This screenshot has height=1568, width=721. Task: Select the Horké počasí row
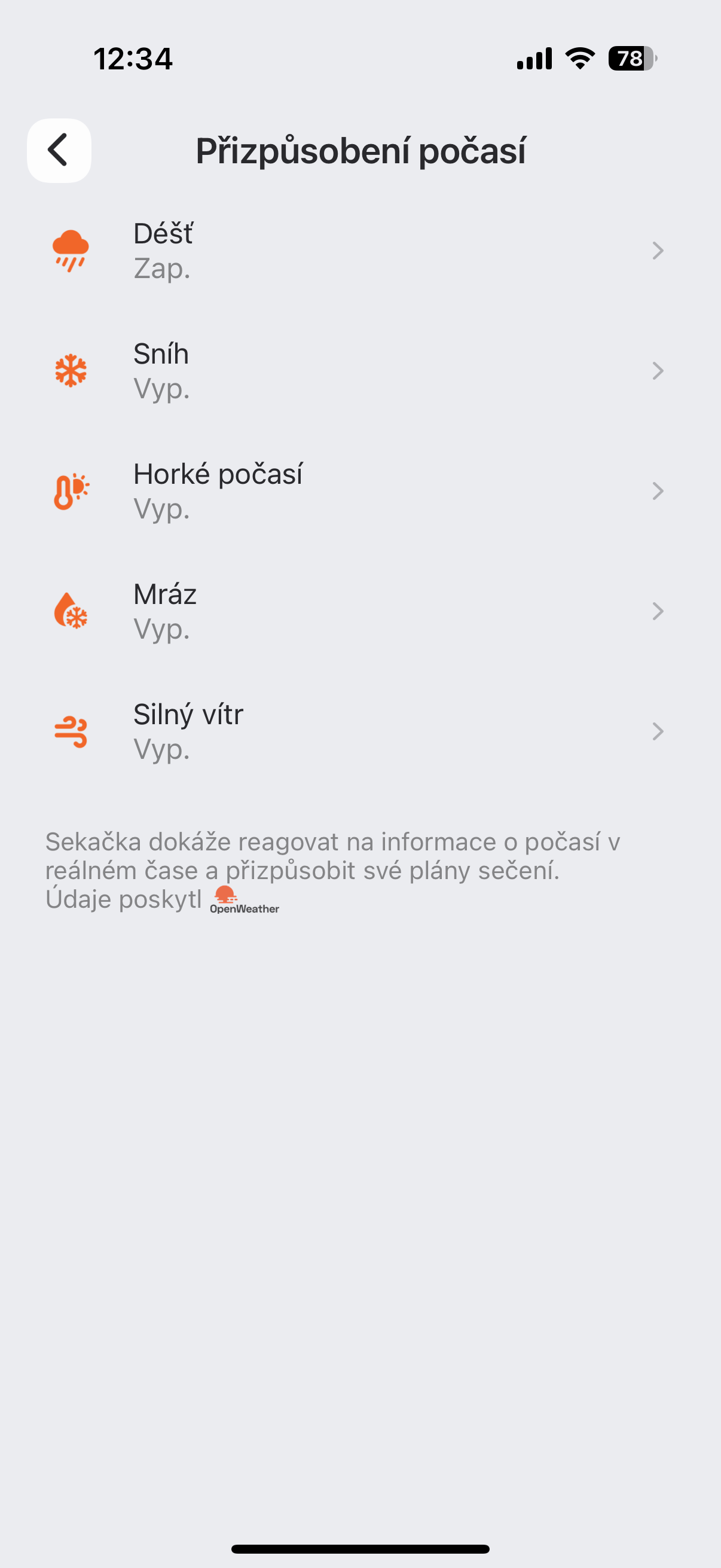pos(359,491)
